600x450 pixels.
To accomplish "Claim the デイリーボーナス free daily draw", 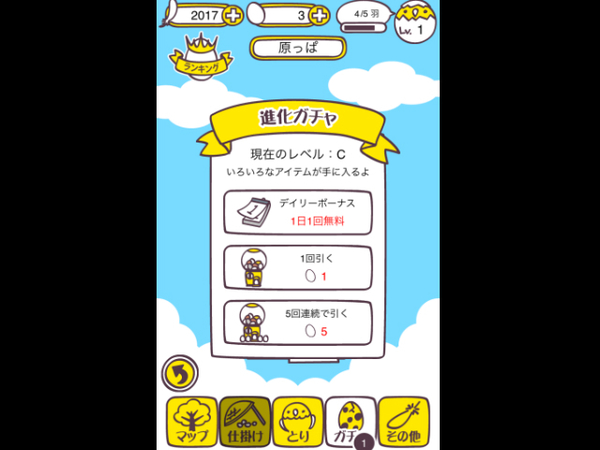I will (300, 211).
